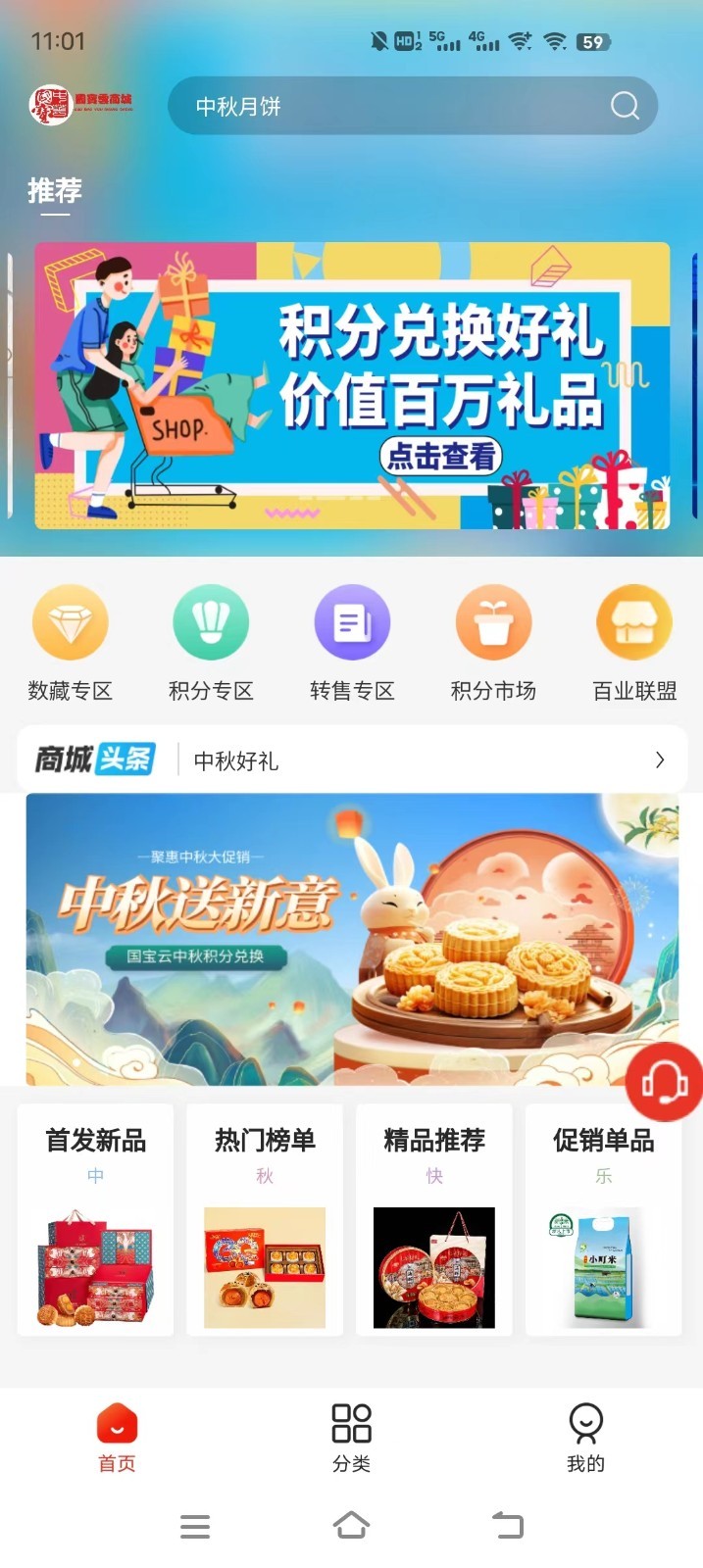Contact customer service via the headset button

[x=665, y=1082]
